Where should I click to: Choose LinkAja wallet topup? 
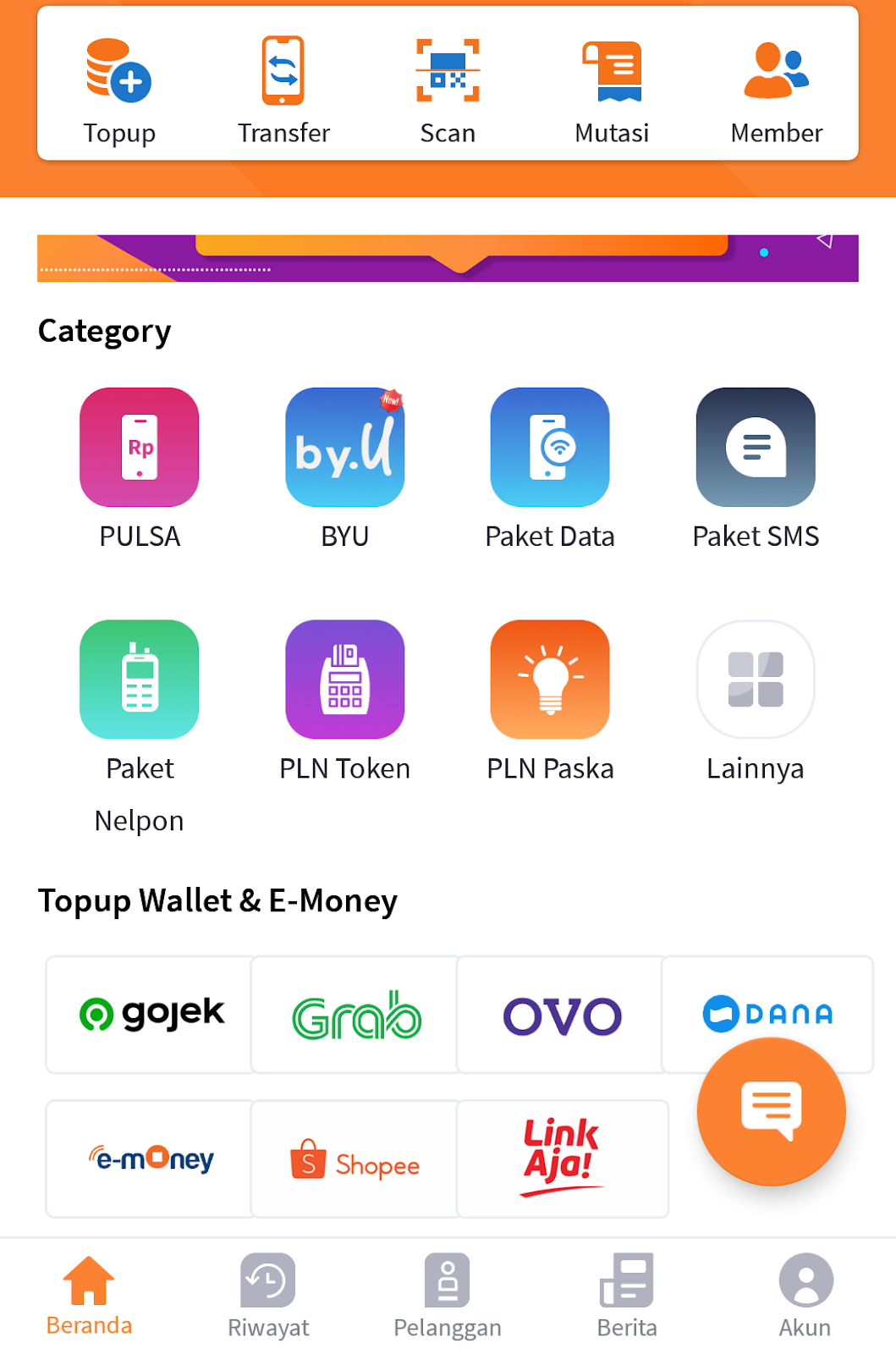click(x=562, y=1159)
